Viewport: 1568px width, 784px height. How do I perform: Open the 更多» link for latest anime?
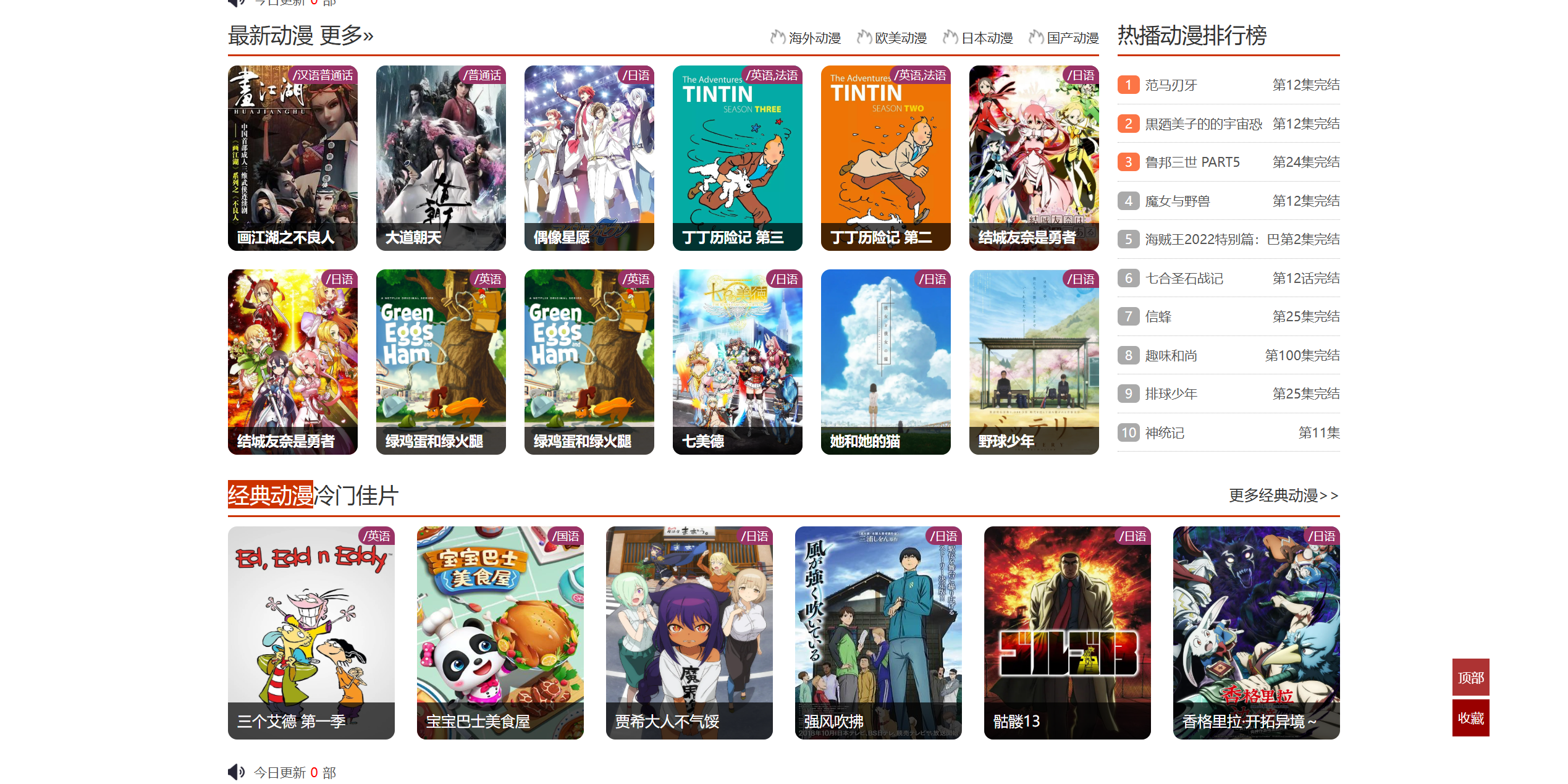tap(347, 36)
